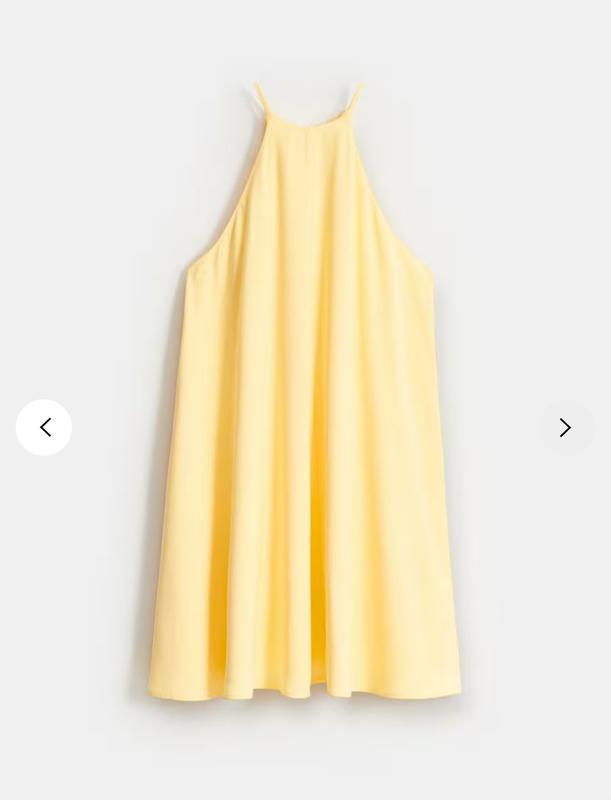This screenshot has height=800, width=611.
Task: Go to the previous product image
Action: [x=44, y=428]
